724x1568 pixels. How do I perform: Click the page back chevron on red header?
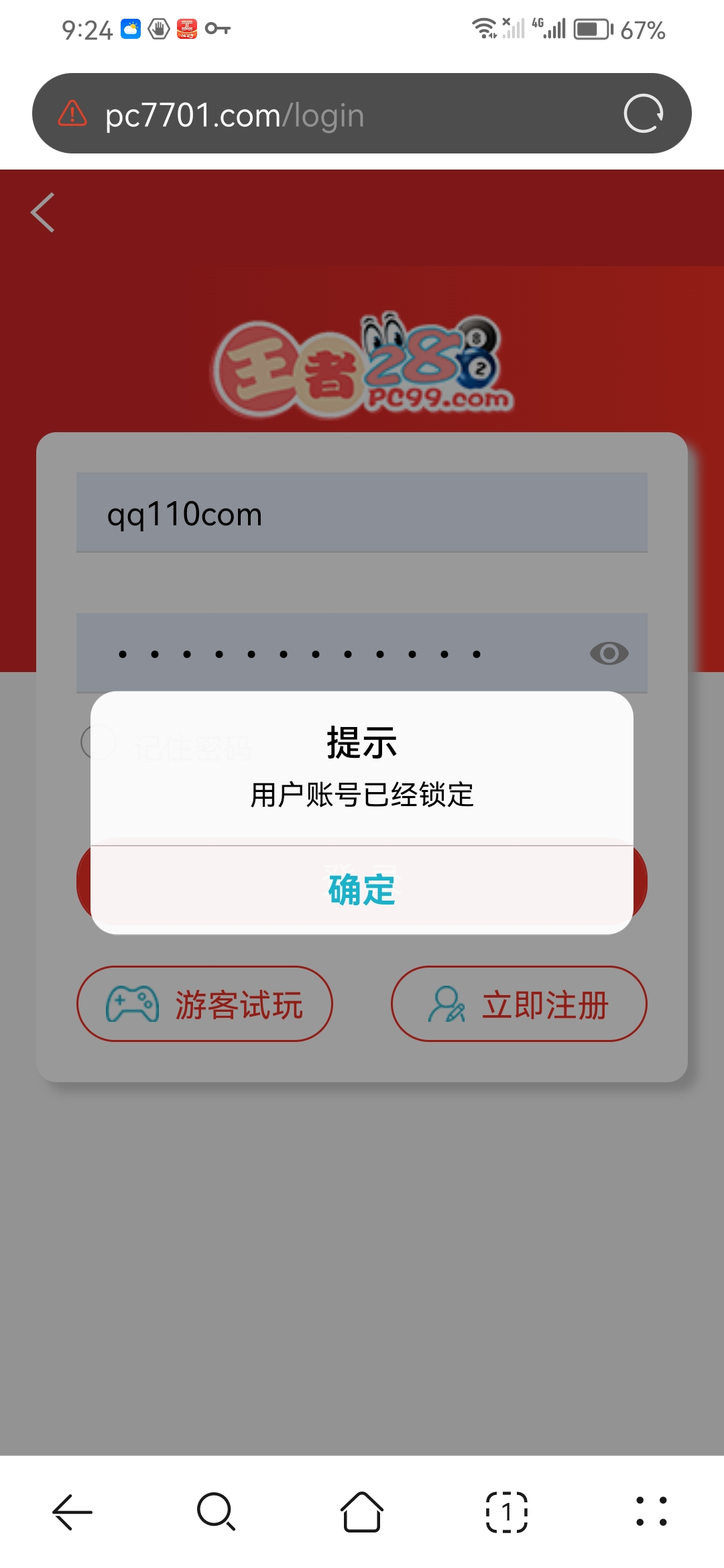point(42,213)
